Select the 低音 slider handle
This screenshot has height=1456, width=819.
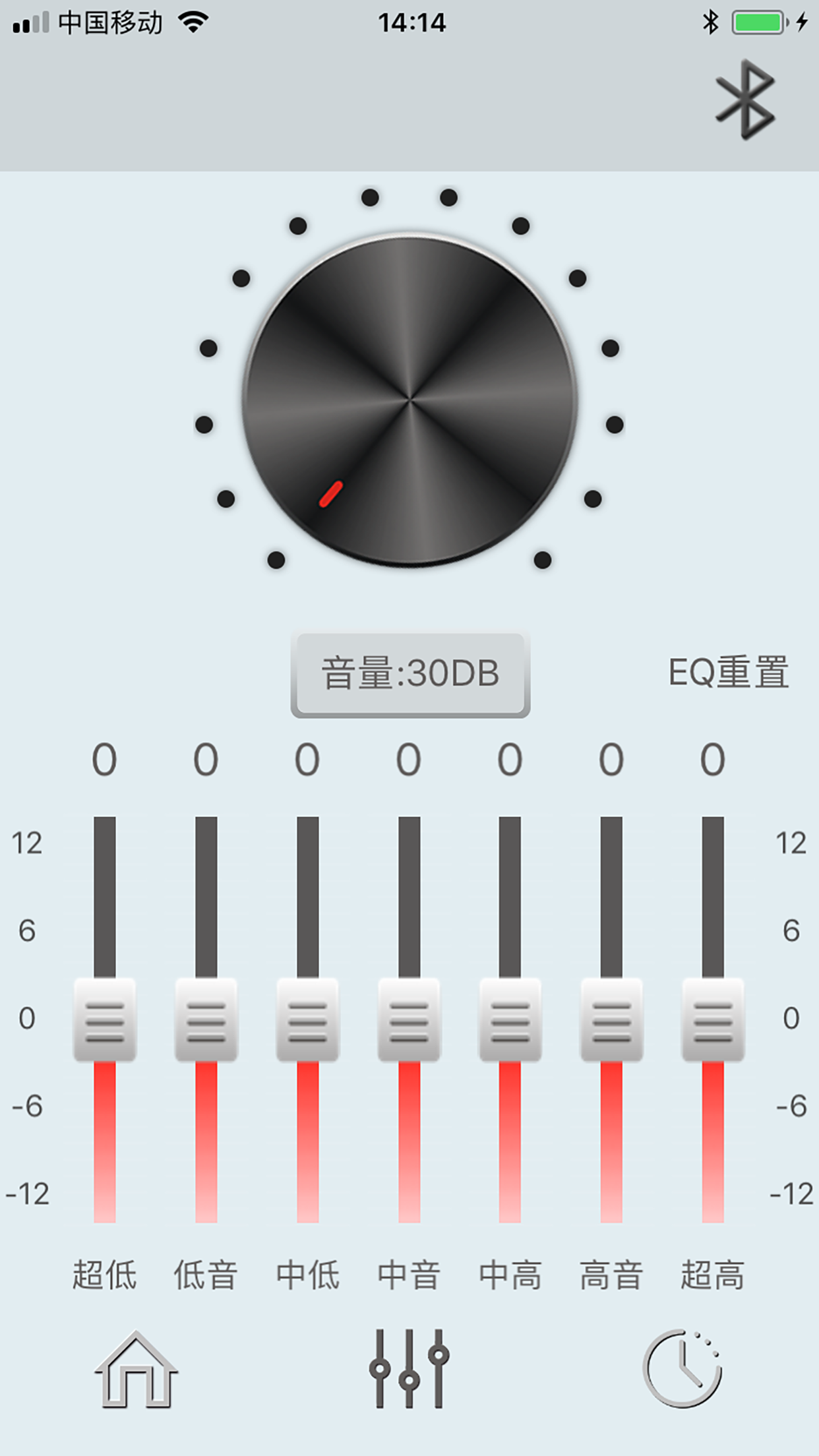tap(206, 1020)
